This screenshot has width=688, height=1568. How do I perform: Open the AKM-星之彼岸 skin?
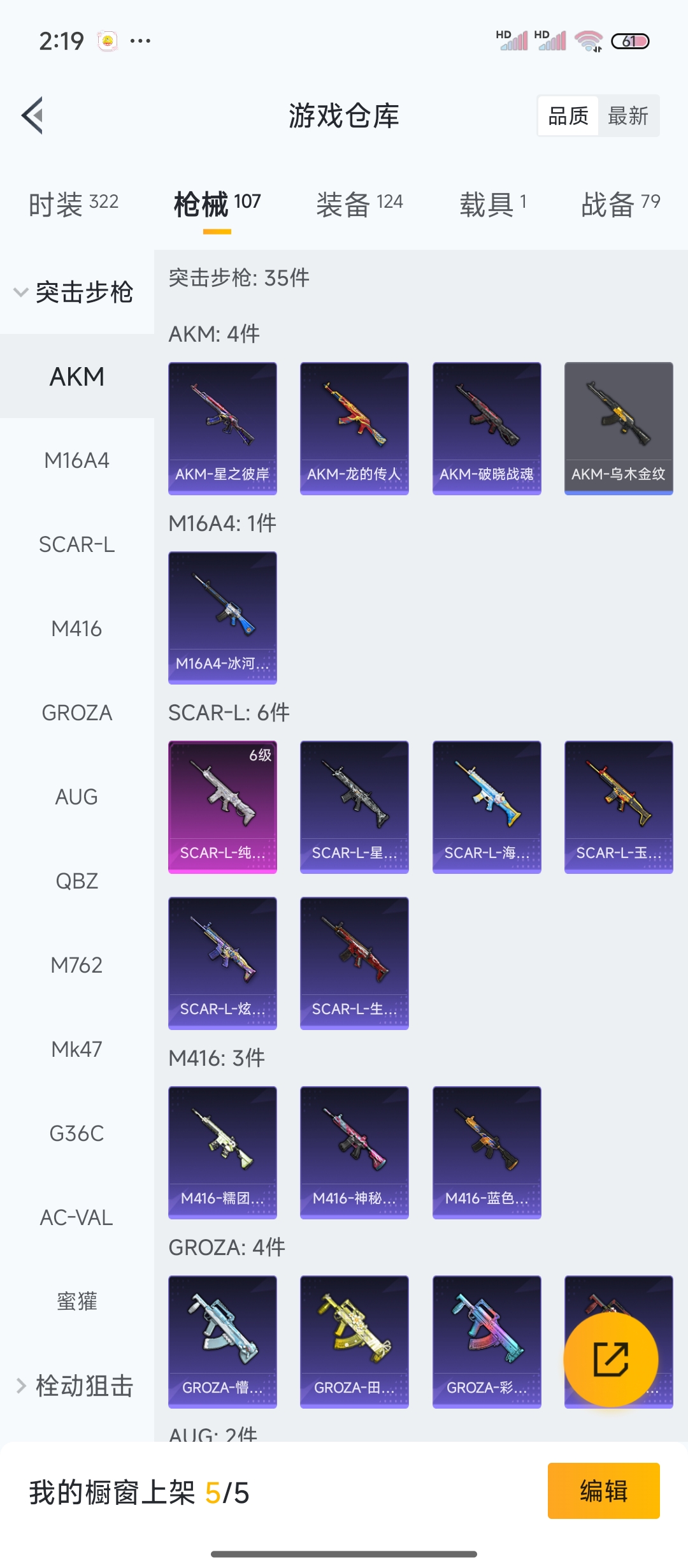click(222, 428)
